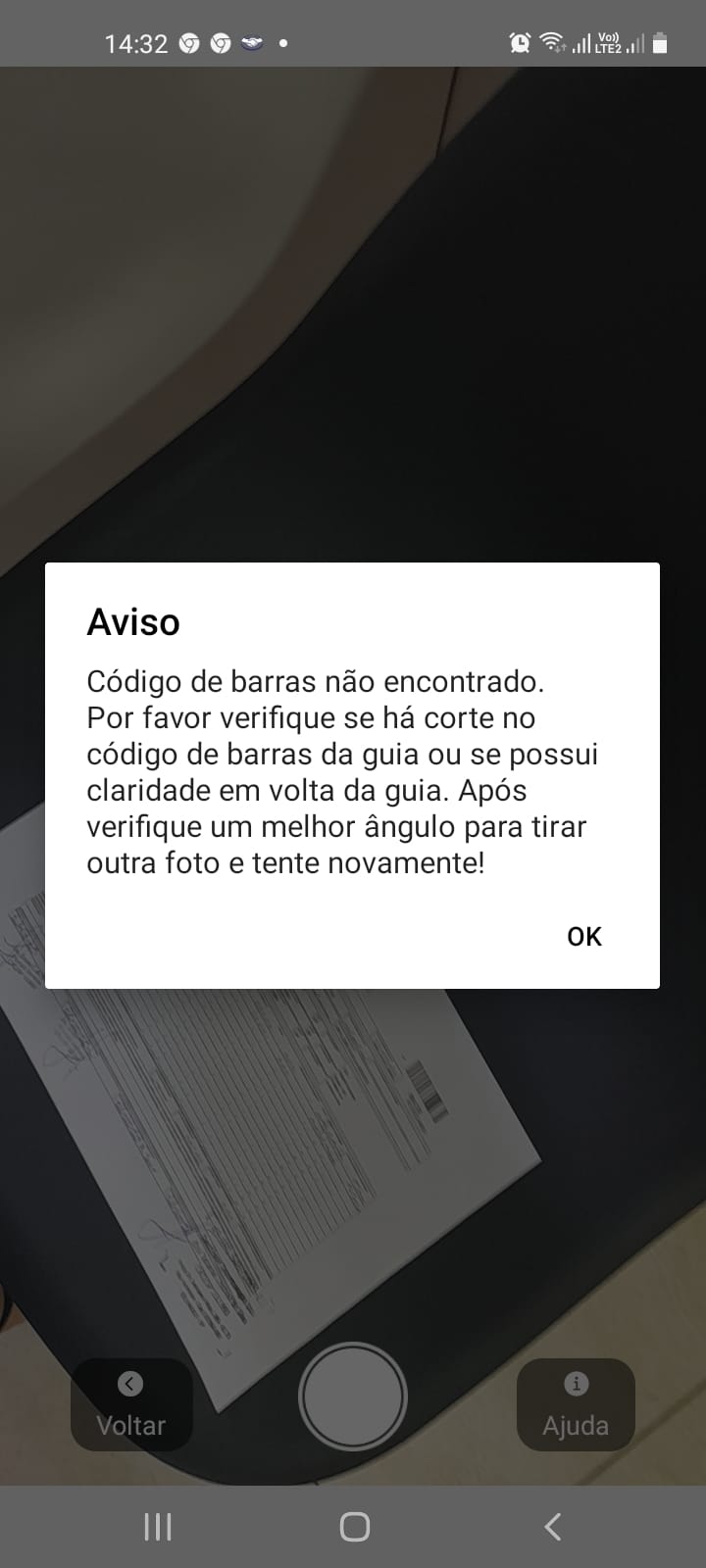Tap the camera shutter button
Image resolution: width=706 pixels, height=1568 pixels.
353,1396
